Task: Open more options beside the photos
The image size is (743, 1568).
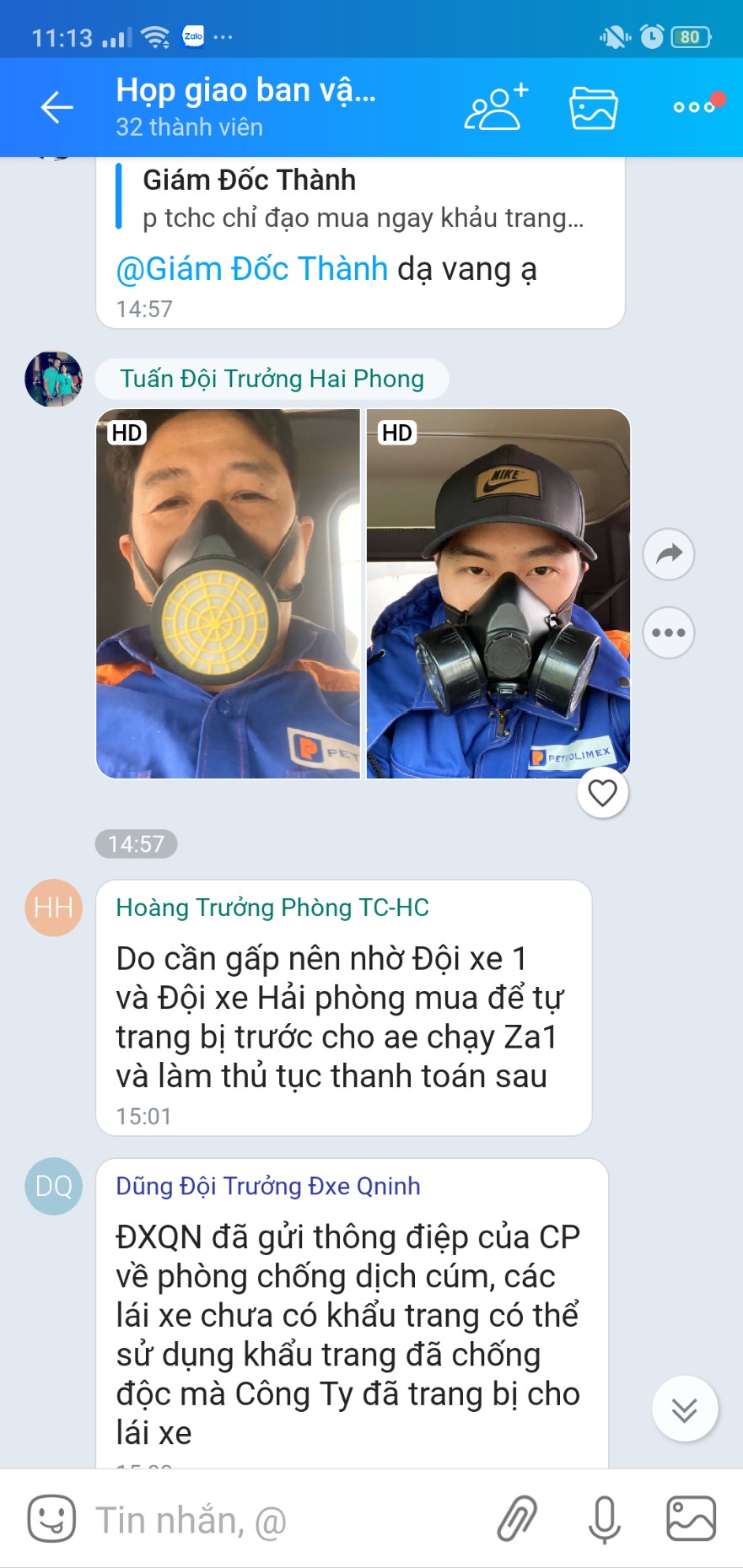Action: point(669,633)
